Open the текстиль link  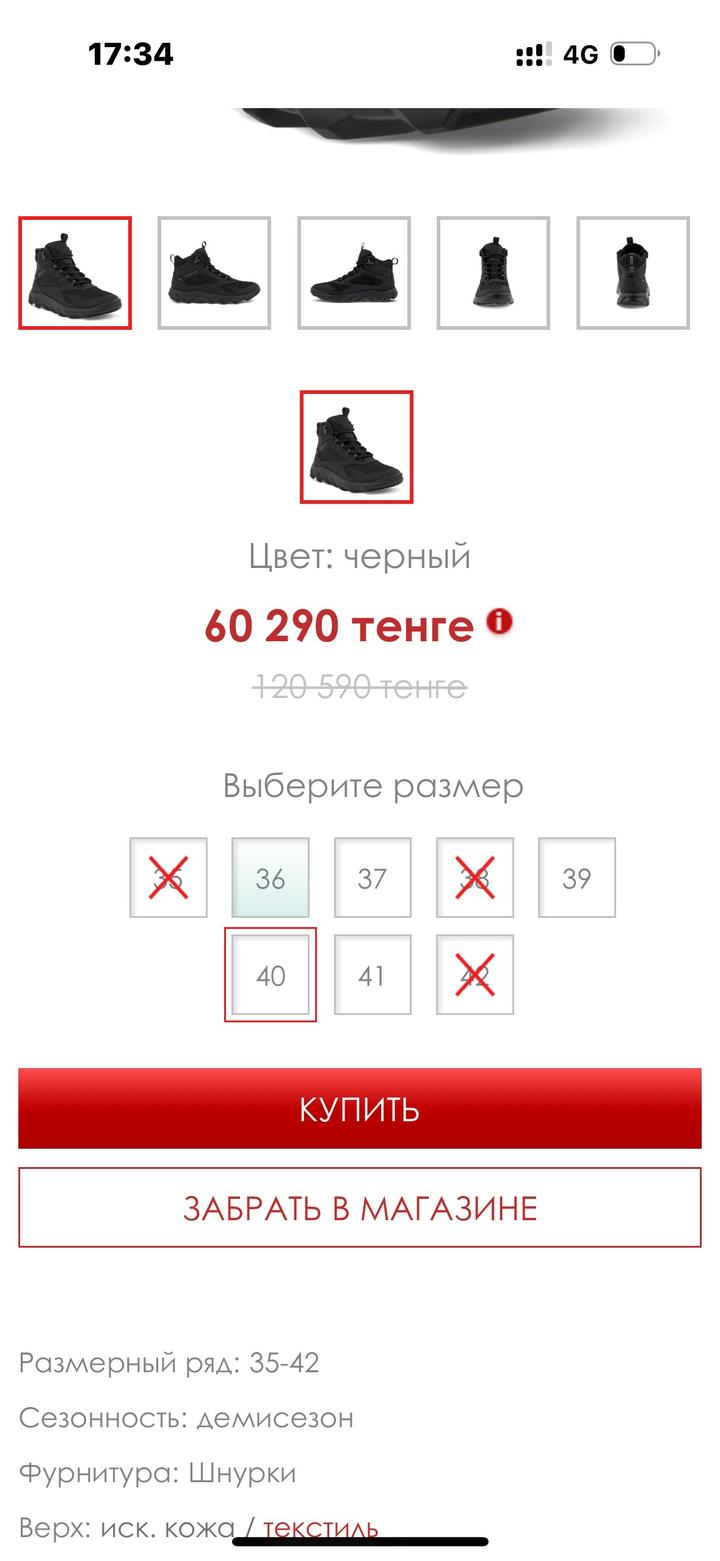320,1527
